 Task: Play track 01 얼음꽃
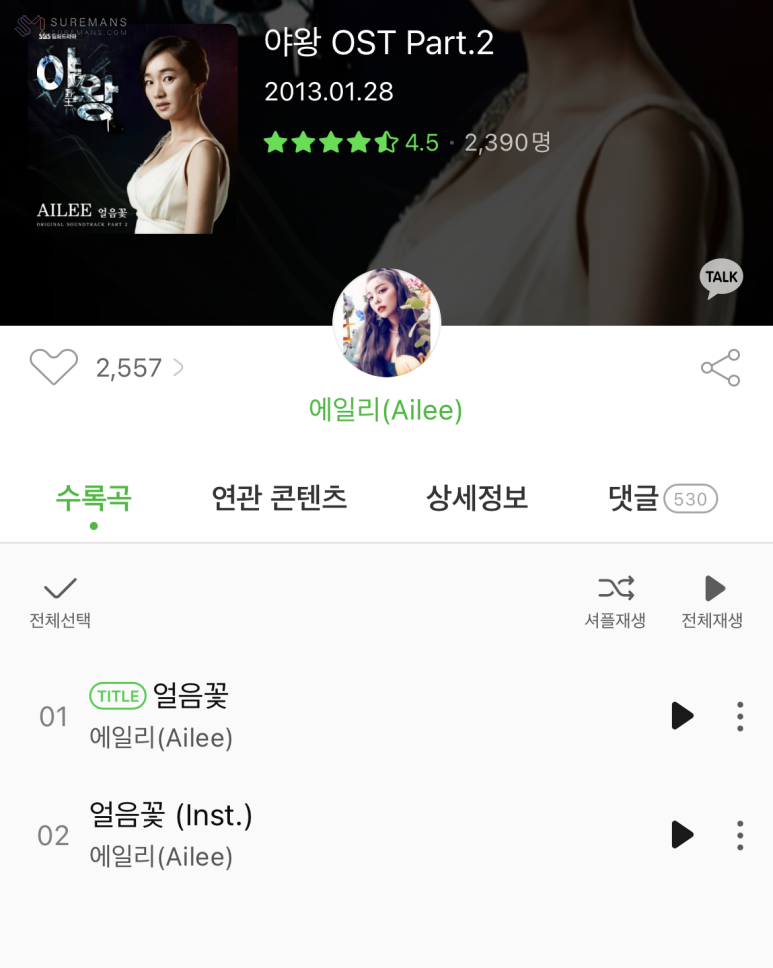(682, 716)
